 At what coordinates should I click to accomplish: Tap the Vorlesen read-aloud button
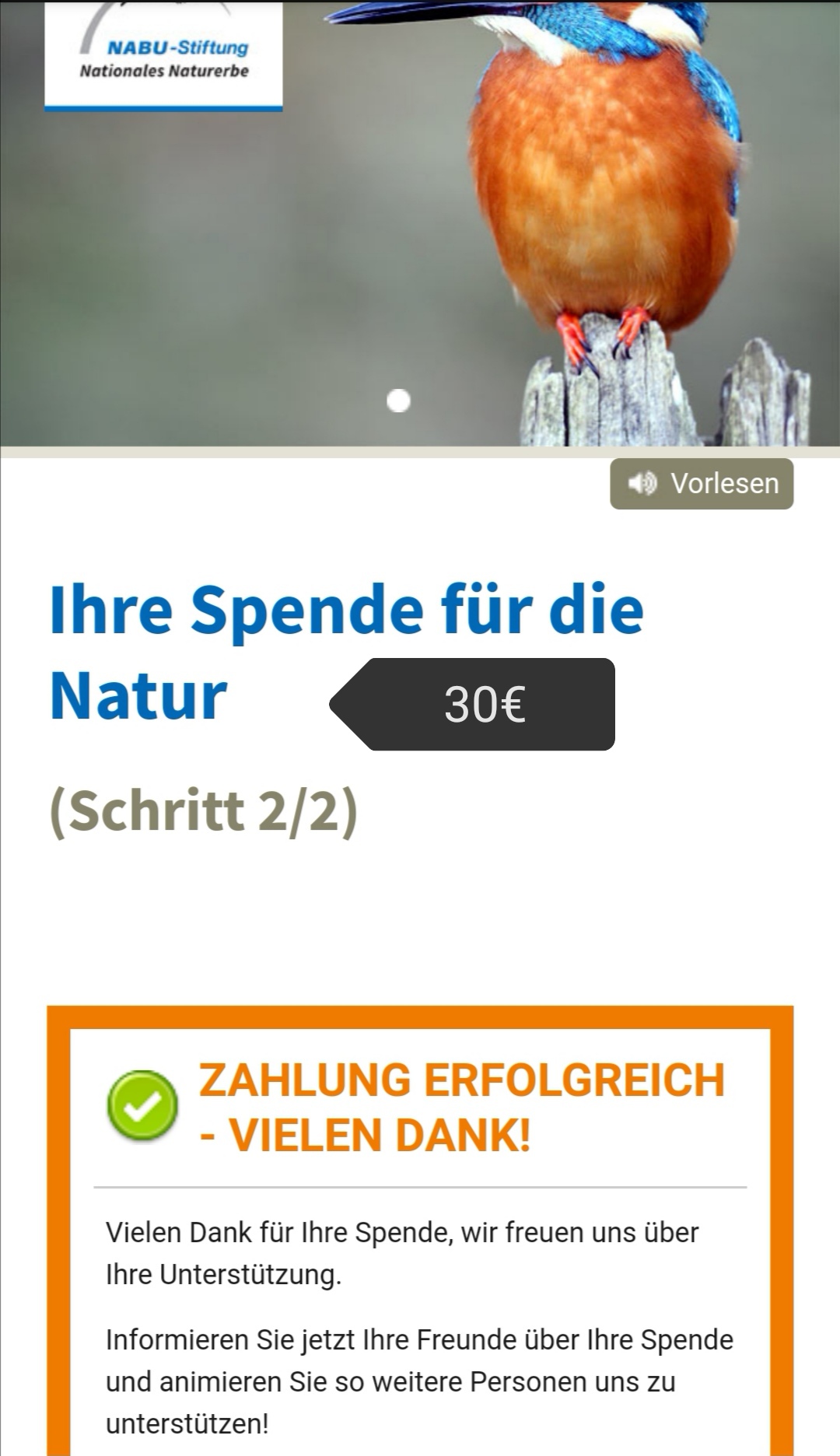pyautogui.click(x=701, y=484)
